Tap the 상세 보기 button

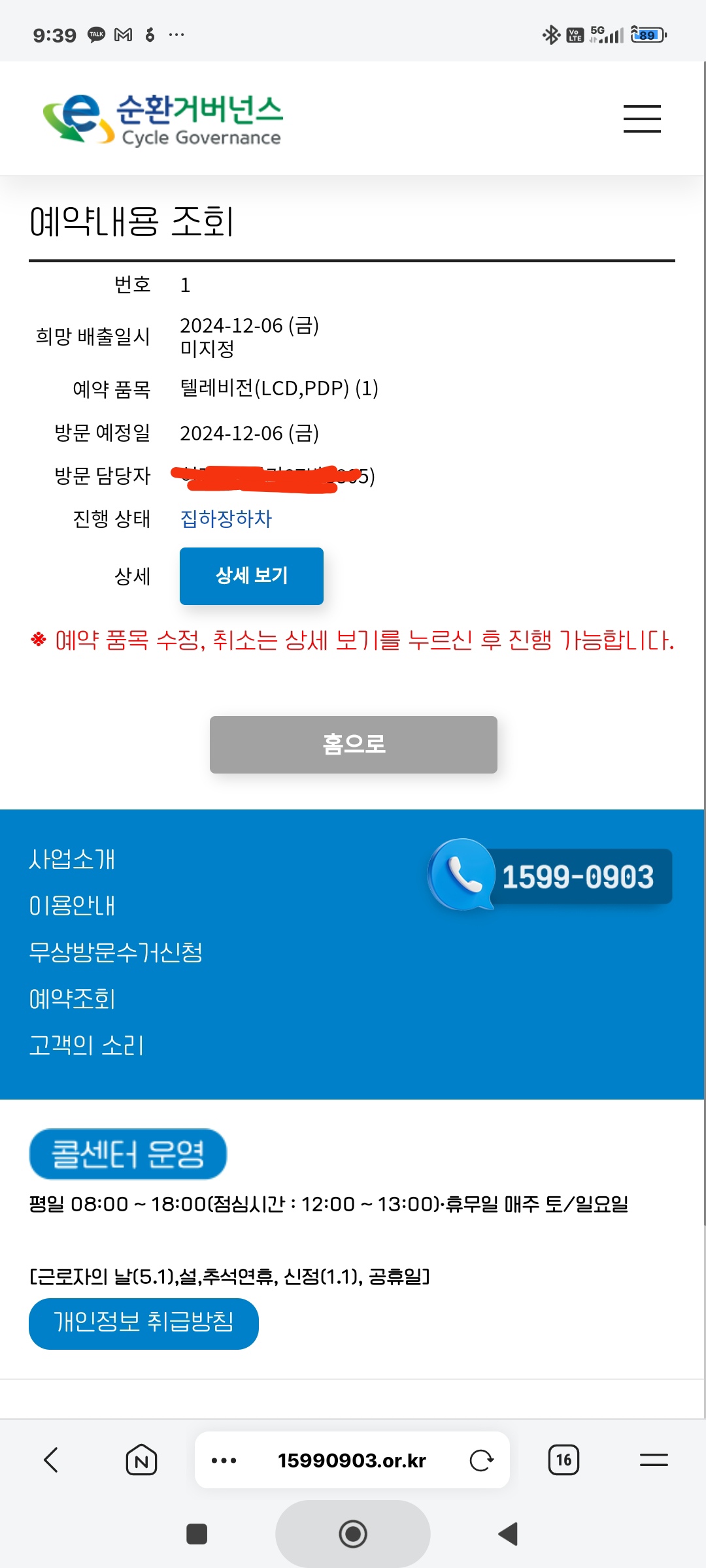[x=252, y=576]
